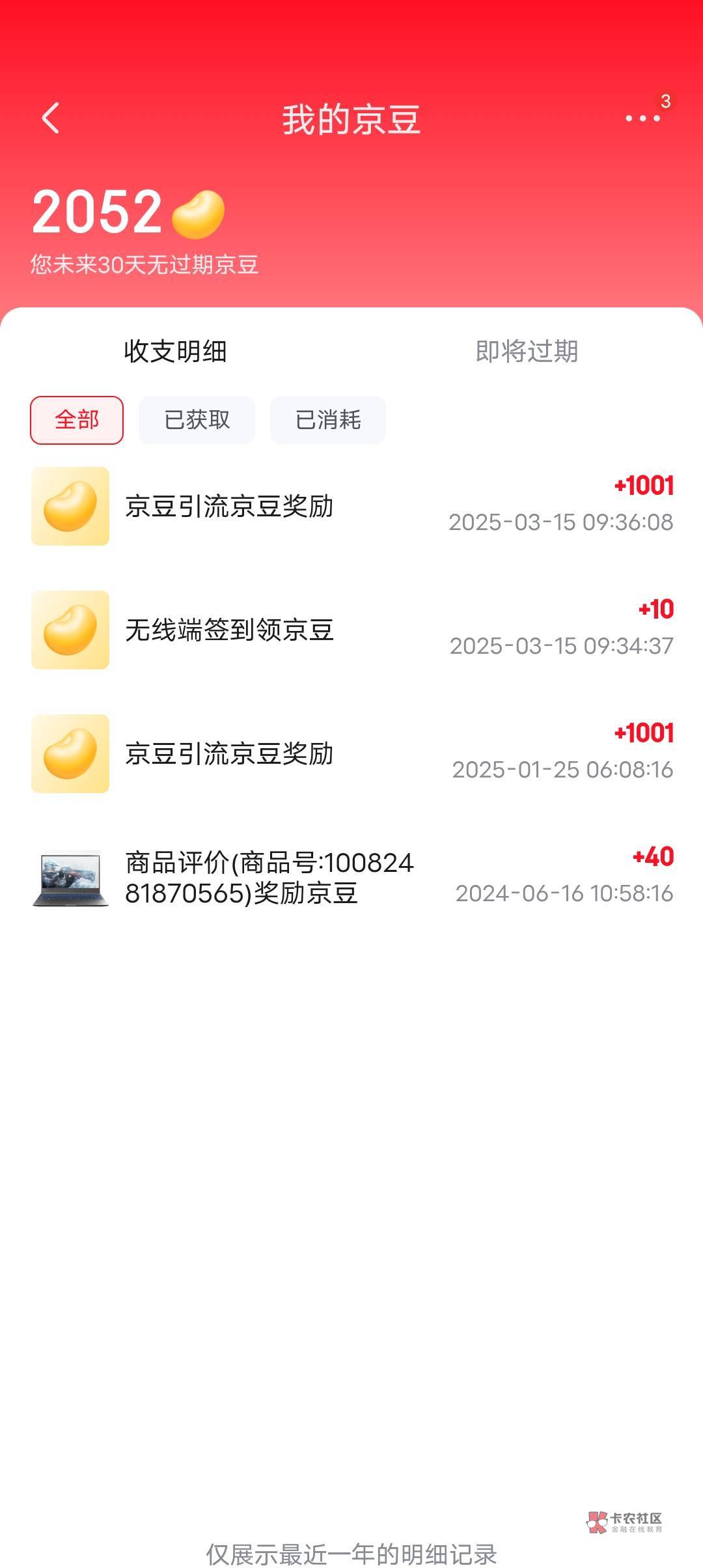Go back from 我的京豆 page
Screen dimensions: 703x1568
click(x=51, y=119)
